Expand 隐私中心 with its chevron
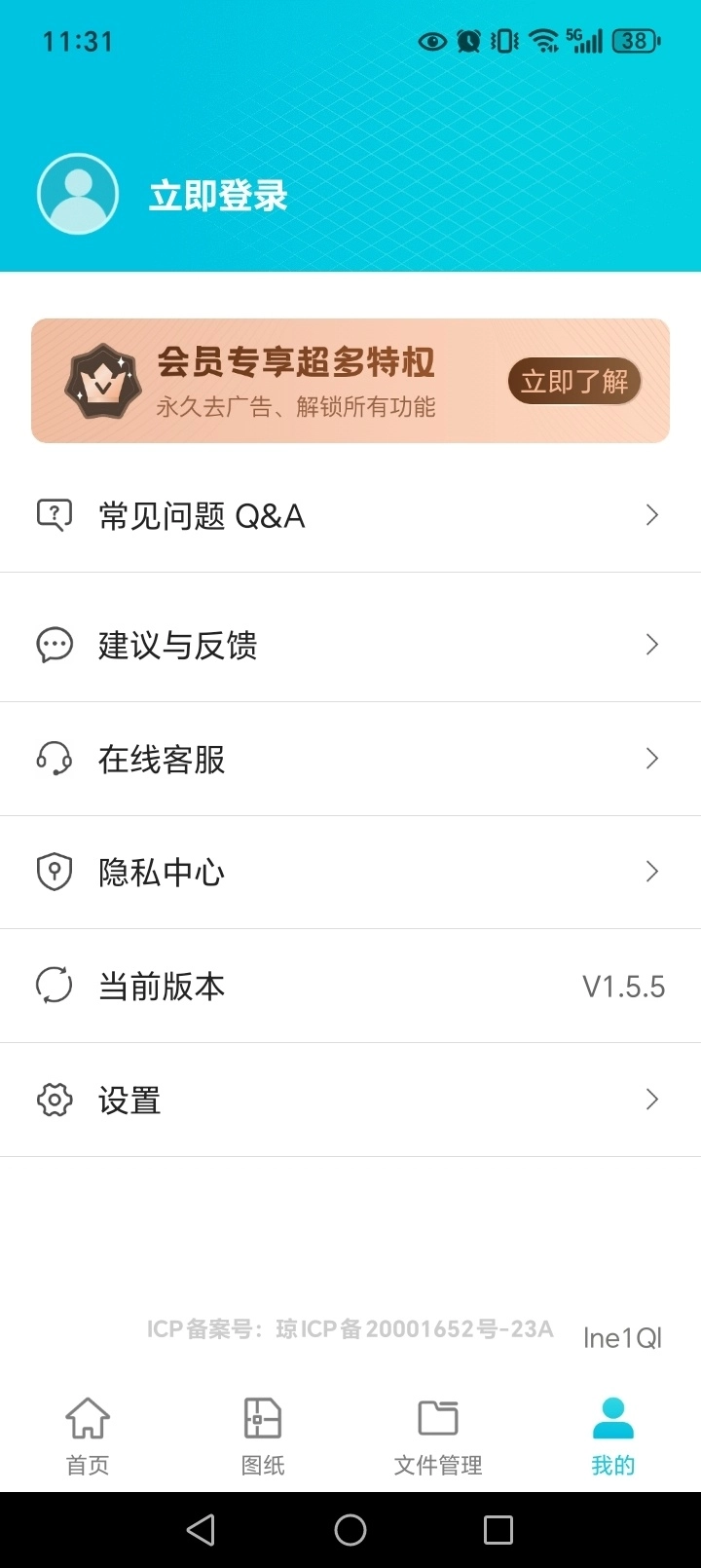701x1568 pixels. coord(651,872)
